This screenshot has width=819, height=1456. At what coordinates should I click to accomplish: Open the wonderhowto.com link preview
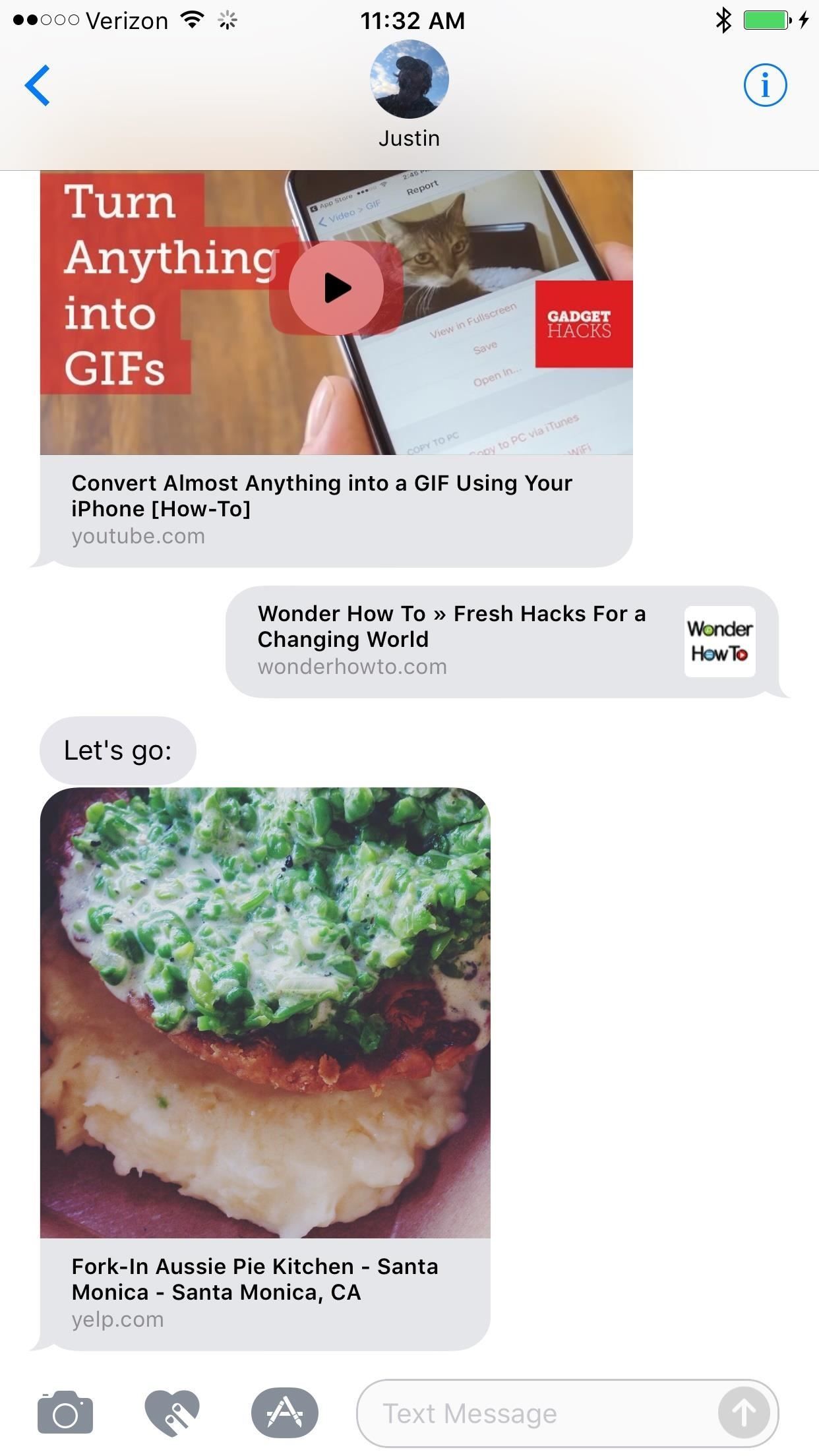501,641
